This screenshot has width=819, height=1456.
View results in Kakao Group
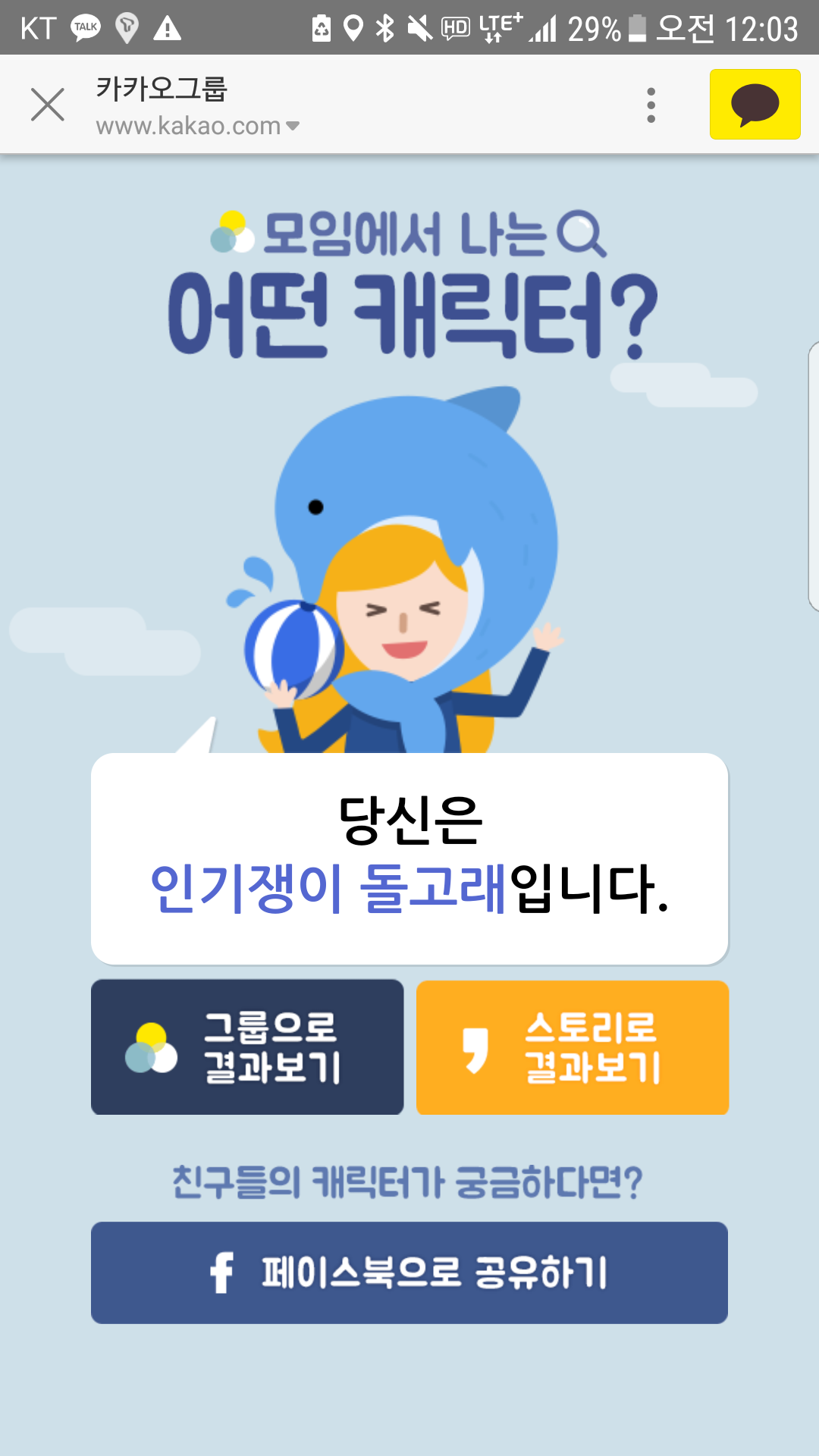(x=247, y=1047)
